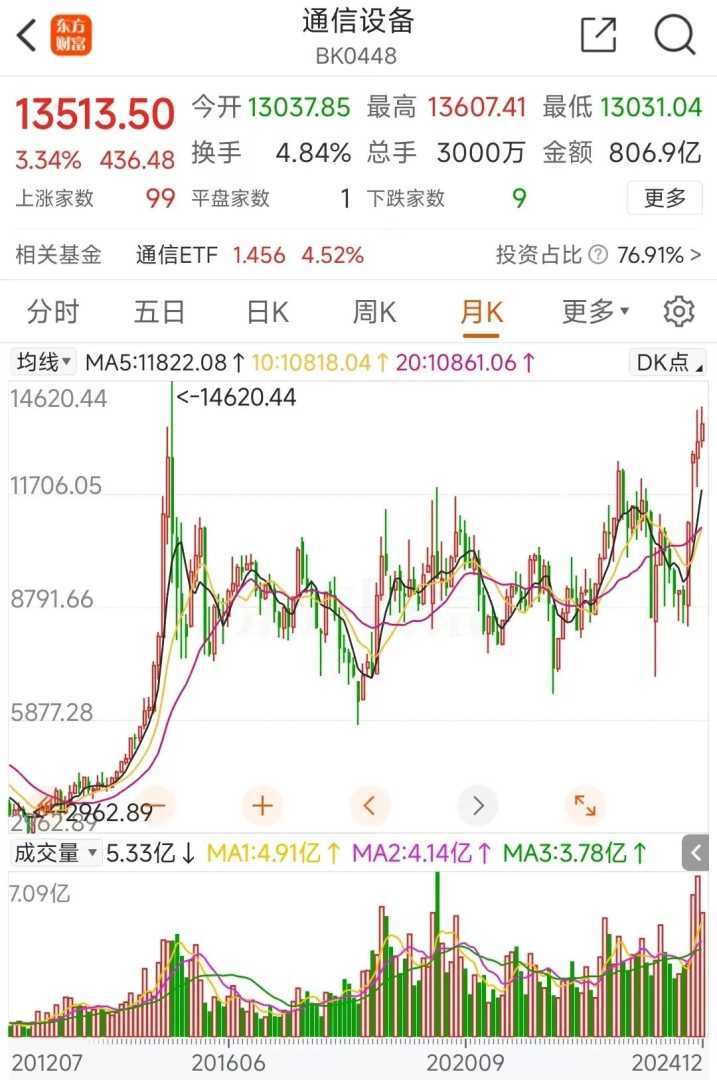This screenshot has width=717, height=1080.
Task: Open chart settings gear
Action: tap(679, 312)
